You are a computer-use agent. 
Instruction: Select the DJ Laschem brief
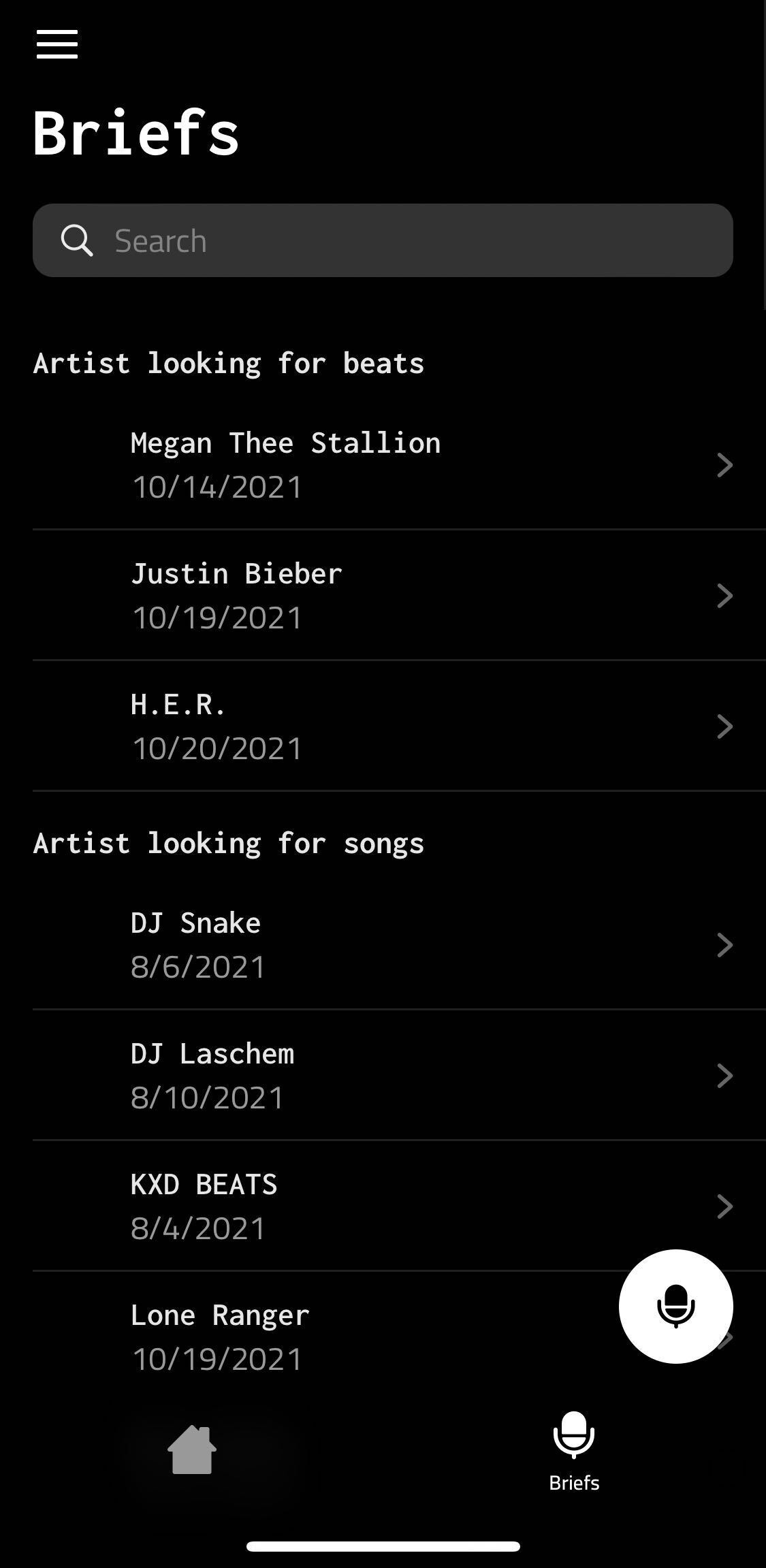tap(399, 1075)
